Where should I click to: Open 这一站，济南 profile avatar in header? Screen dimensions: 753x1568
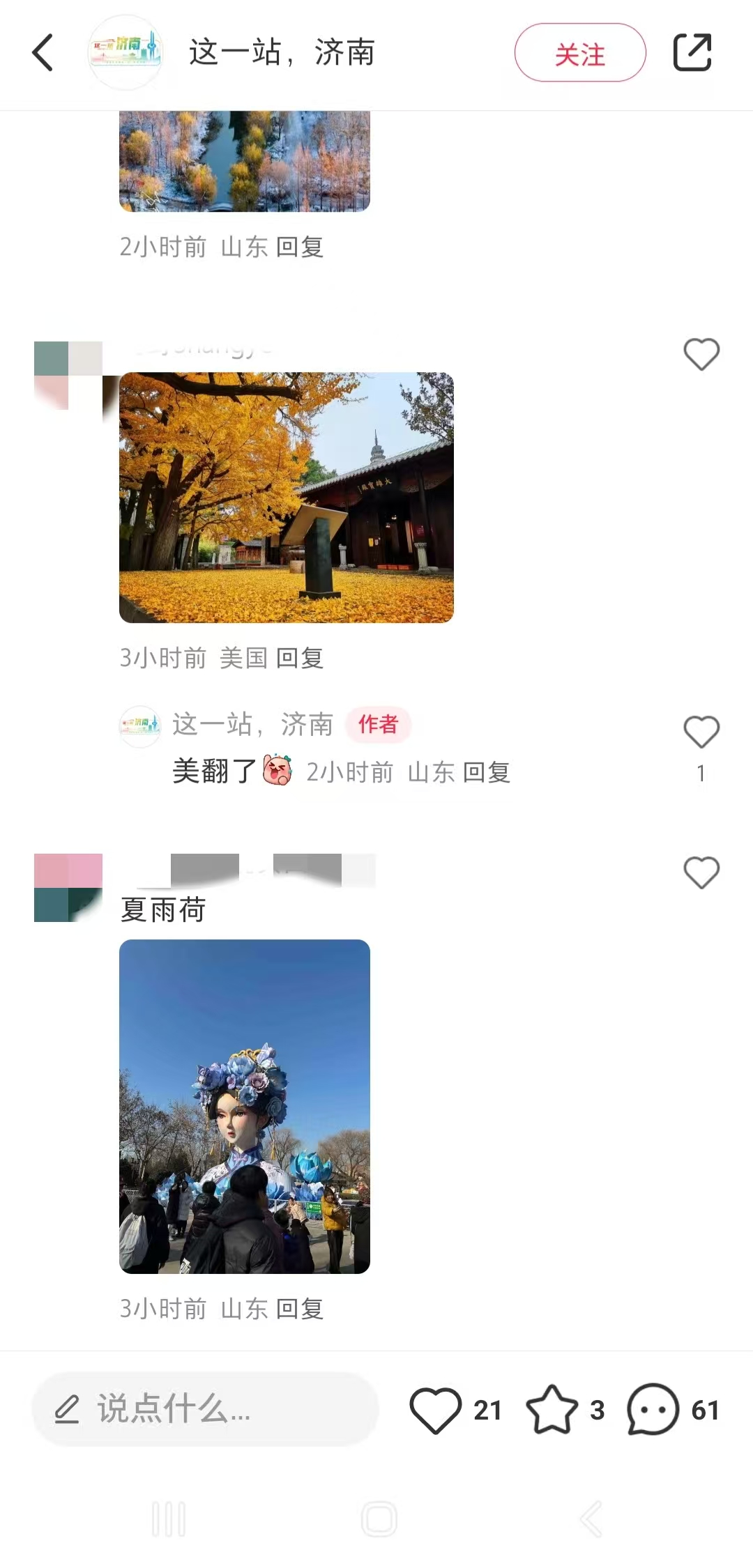pyautogui.click(x=125, y=53)
